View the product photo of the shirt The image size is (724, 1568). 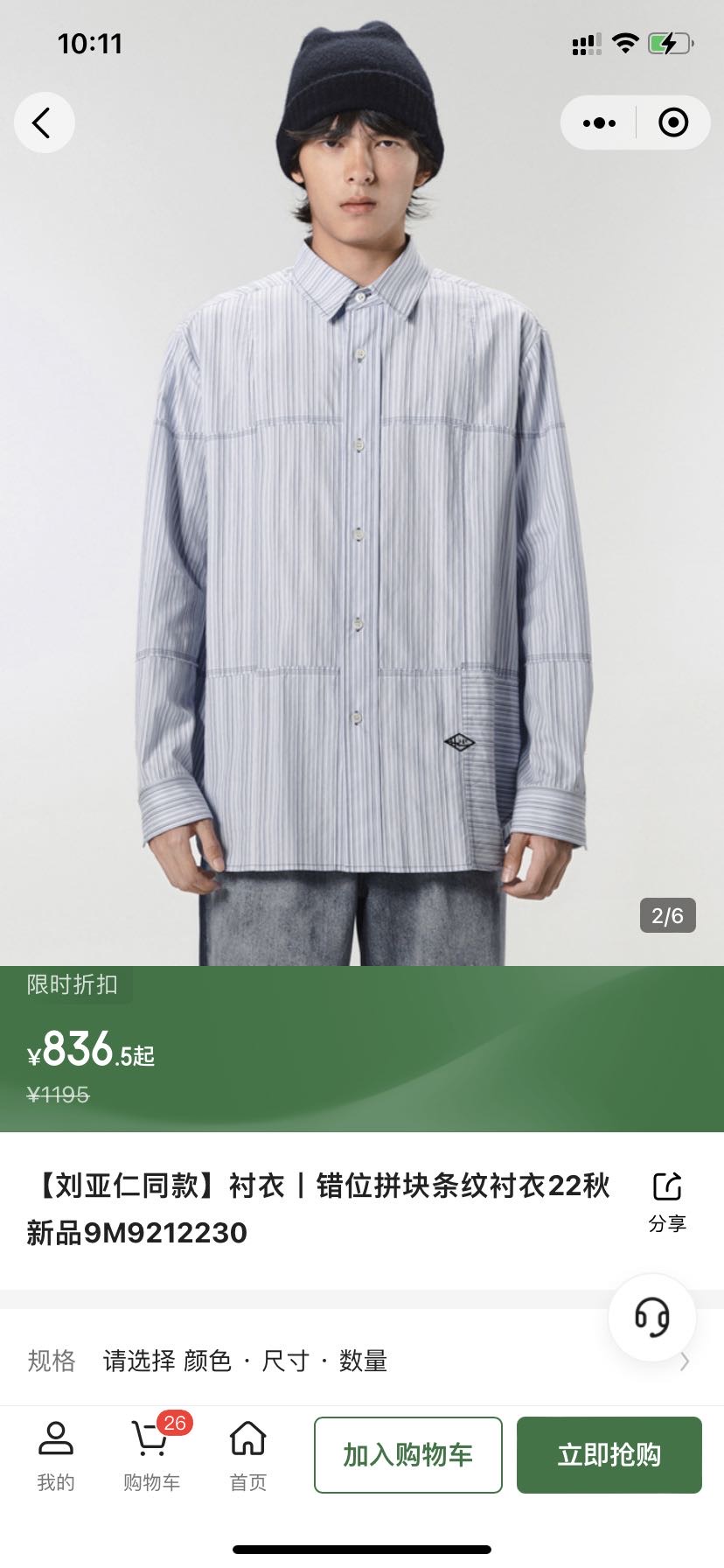pos(362,525)
